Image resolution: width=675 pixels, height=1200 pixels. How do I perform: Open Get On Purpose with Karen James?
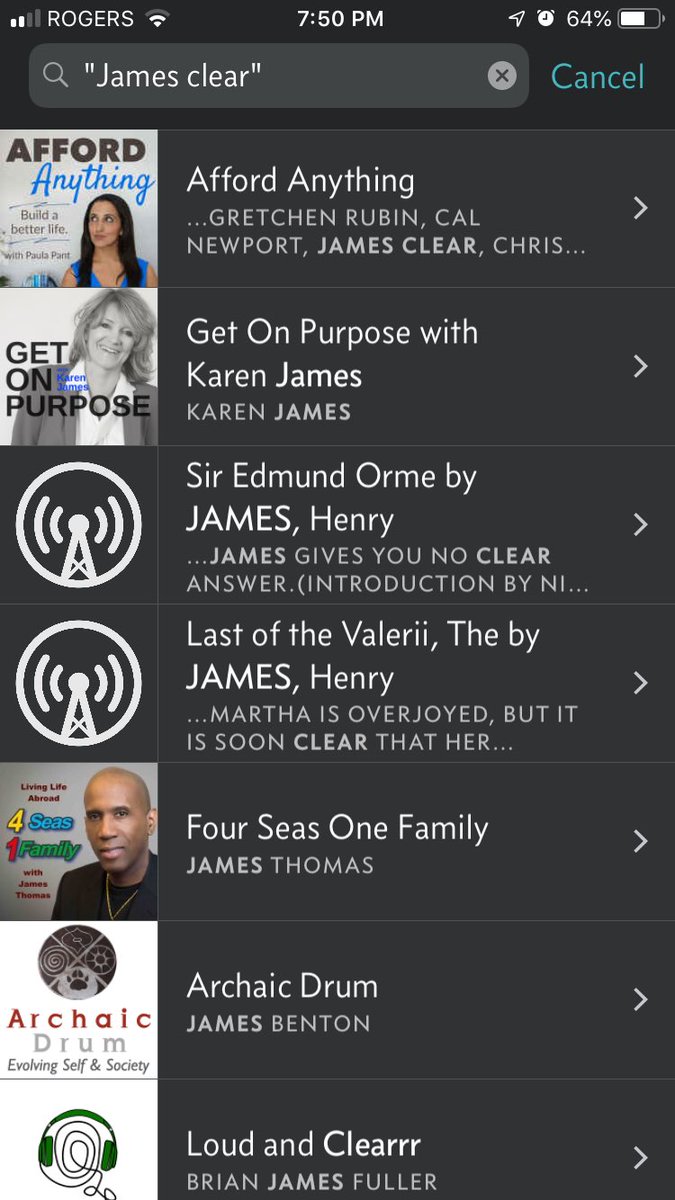point(400,367)
